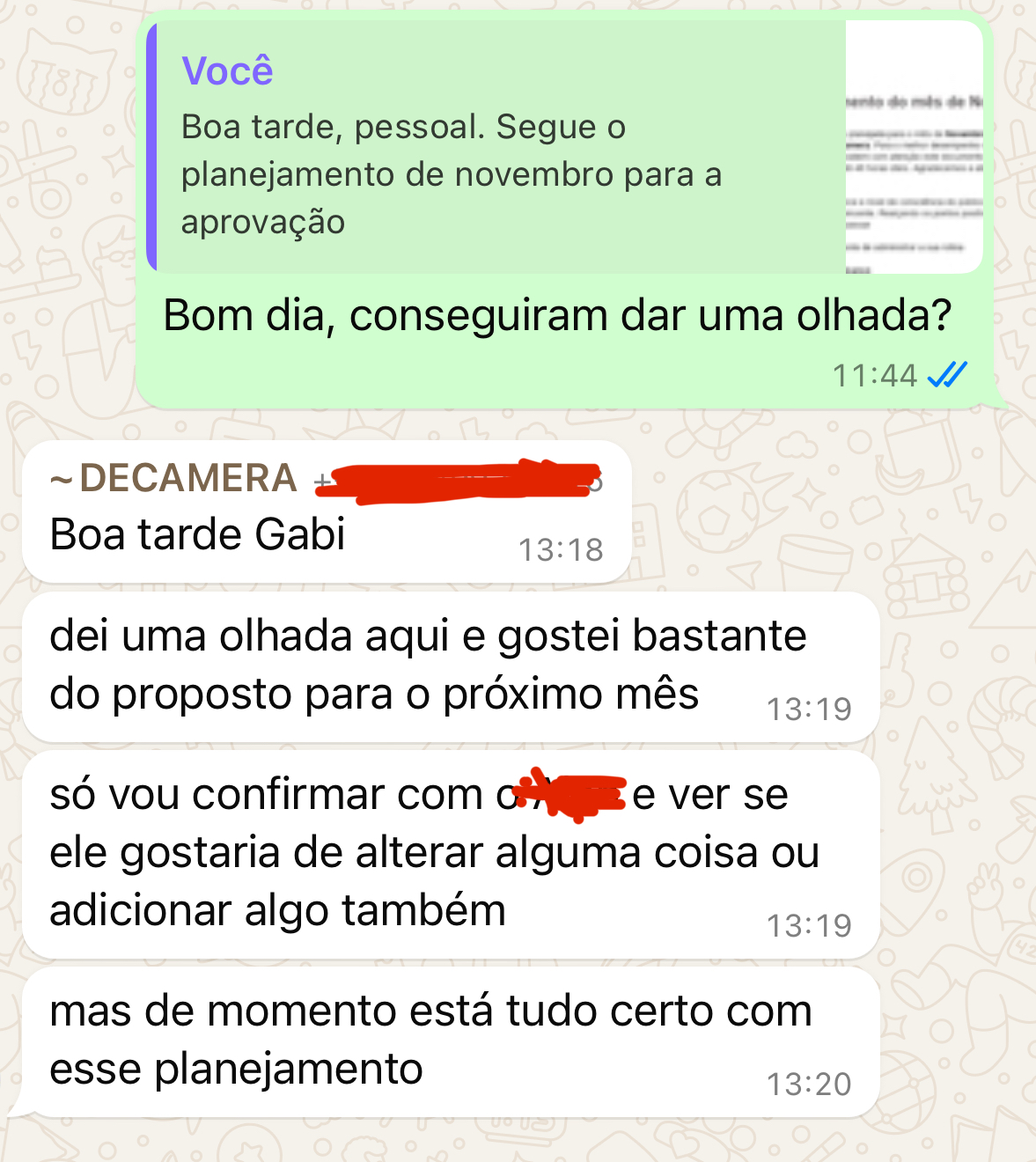The width and height of the screenshot is (1036, 1162).
Task: Open DECAMERA sender contact name
Action: [x=187, y=479]
